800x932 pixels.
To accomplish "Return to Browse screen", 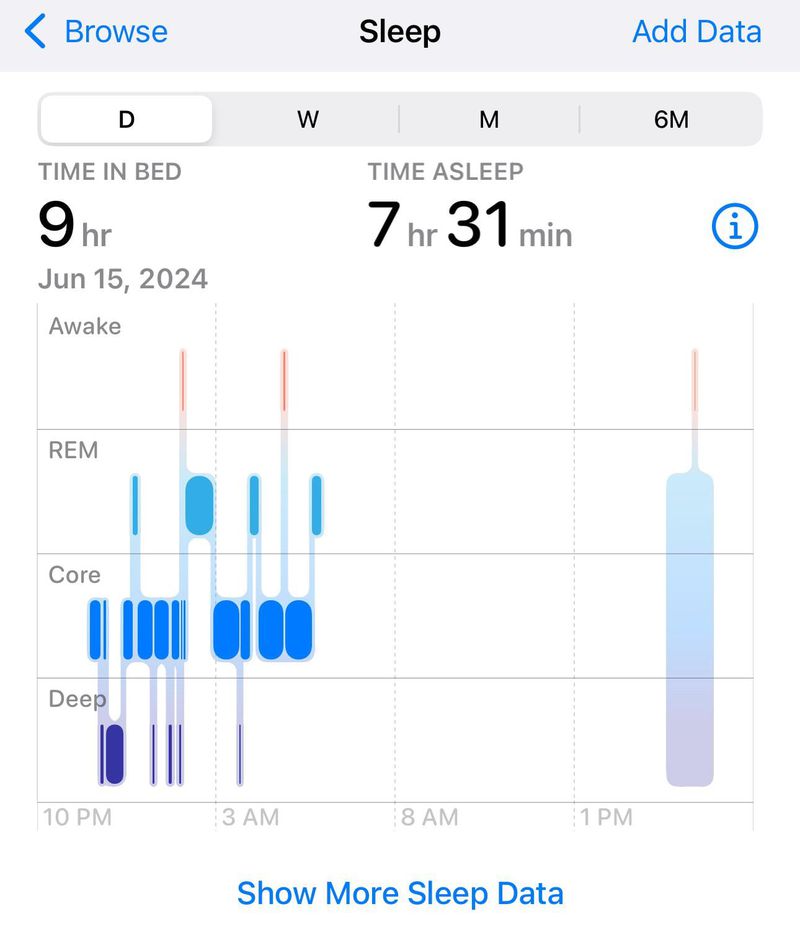I will tap(115, 31).
